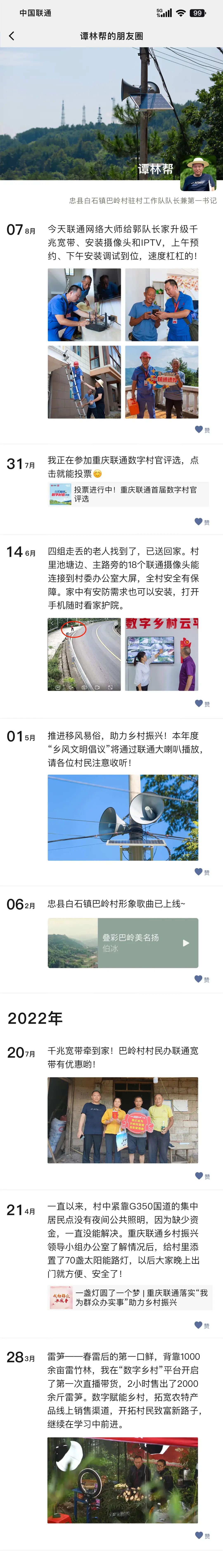View the 数字乡村 screen photo from 14 June
Screen dimensions: 223x1568
coord(161,654)
